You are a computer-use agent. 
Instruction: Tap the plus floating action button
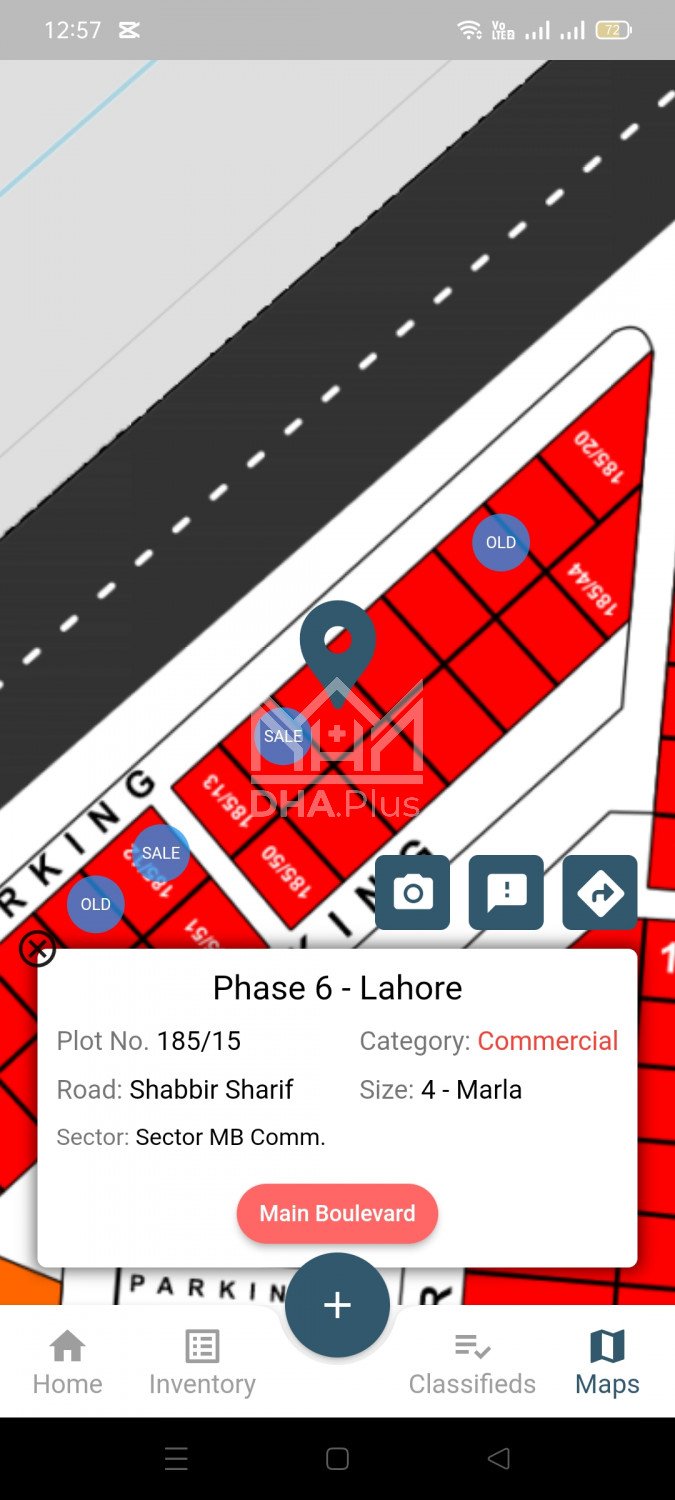tap(337, 1305)
